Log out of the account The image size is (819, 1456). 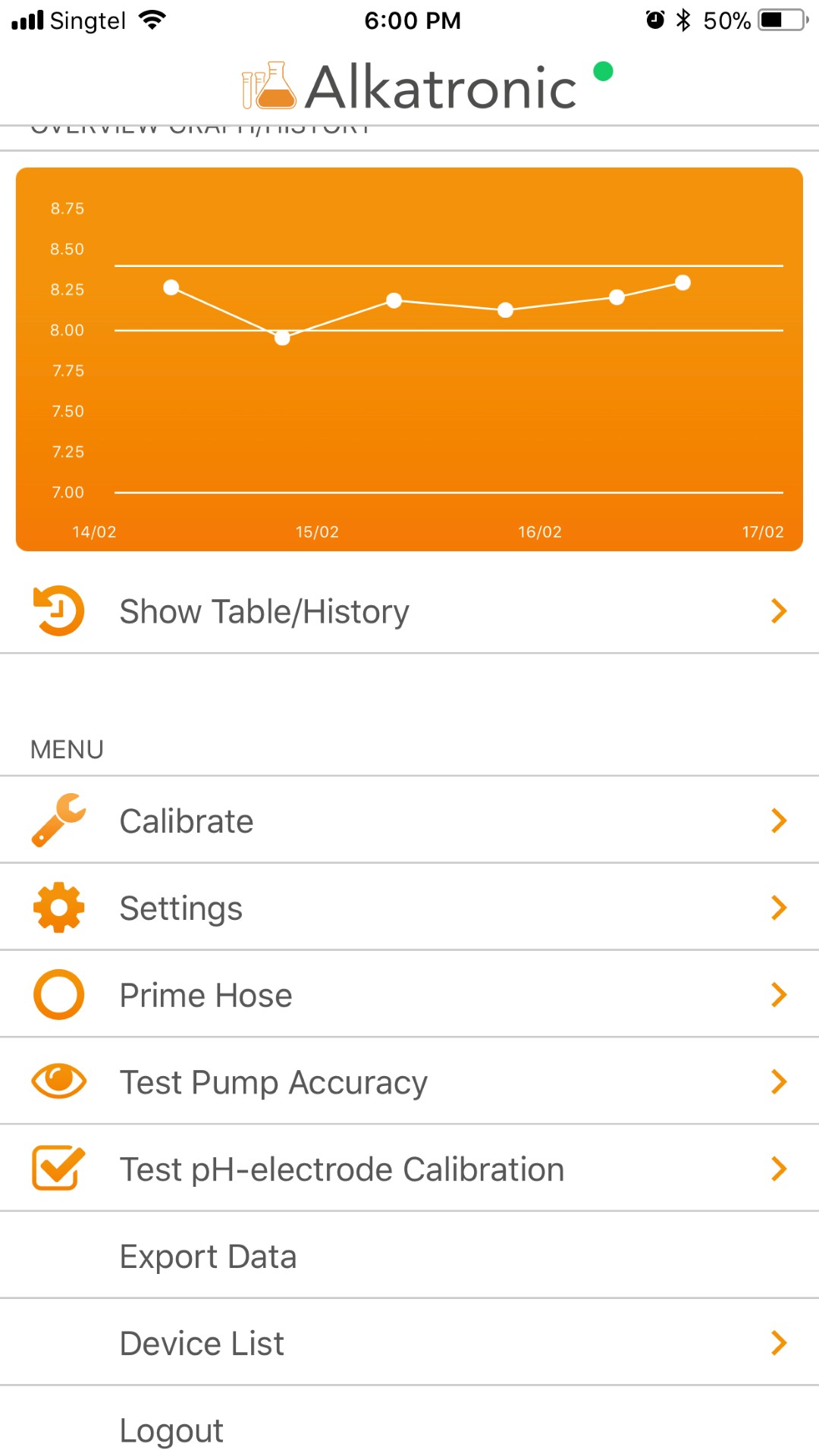tap(409, 1429)
